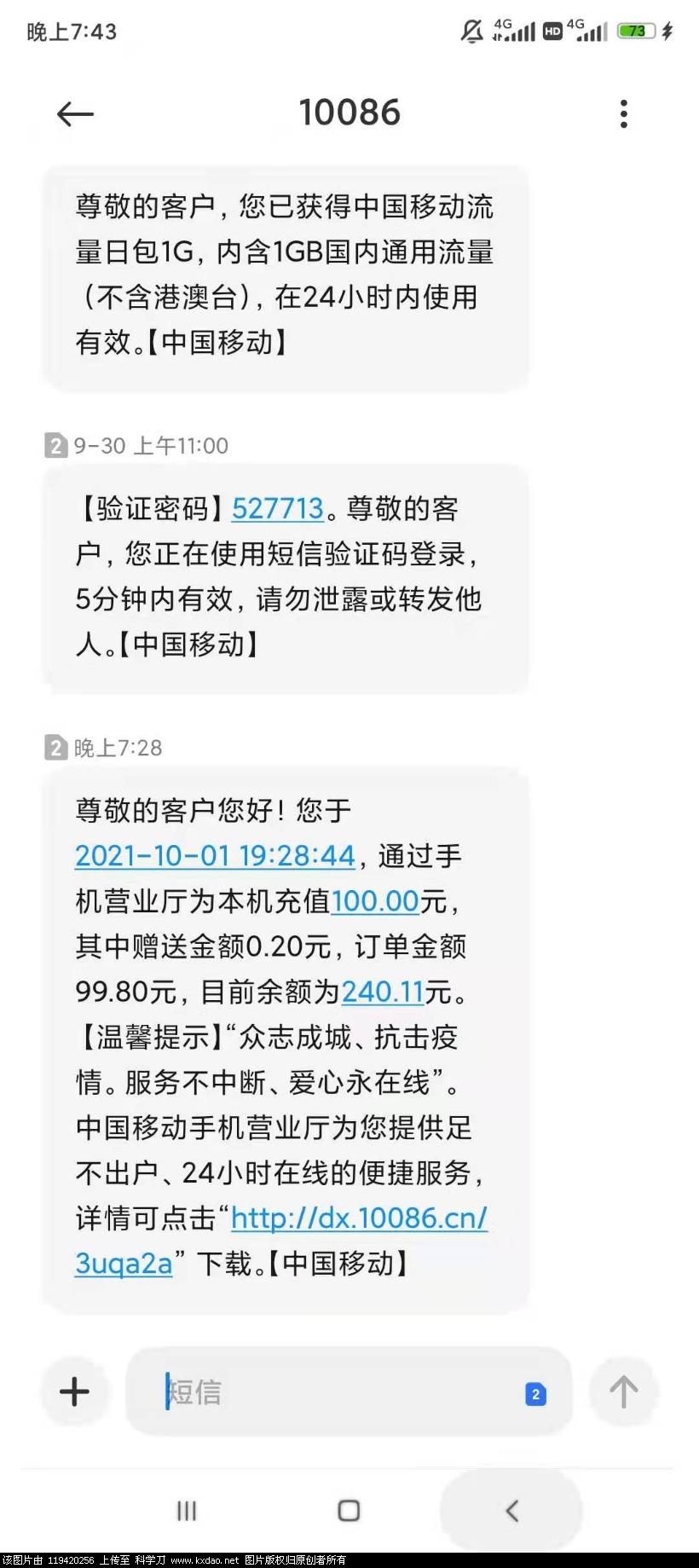Go back to the message list

tap(74, 114)
